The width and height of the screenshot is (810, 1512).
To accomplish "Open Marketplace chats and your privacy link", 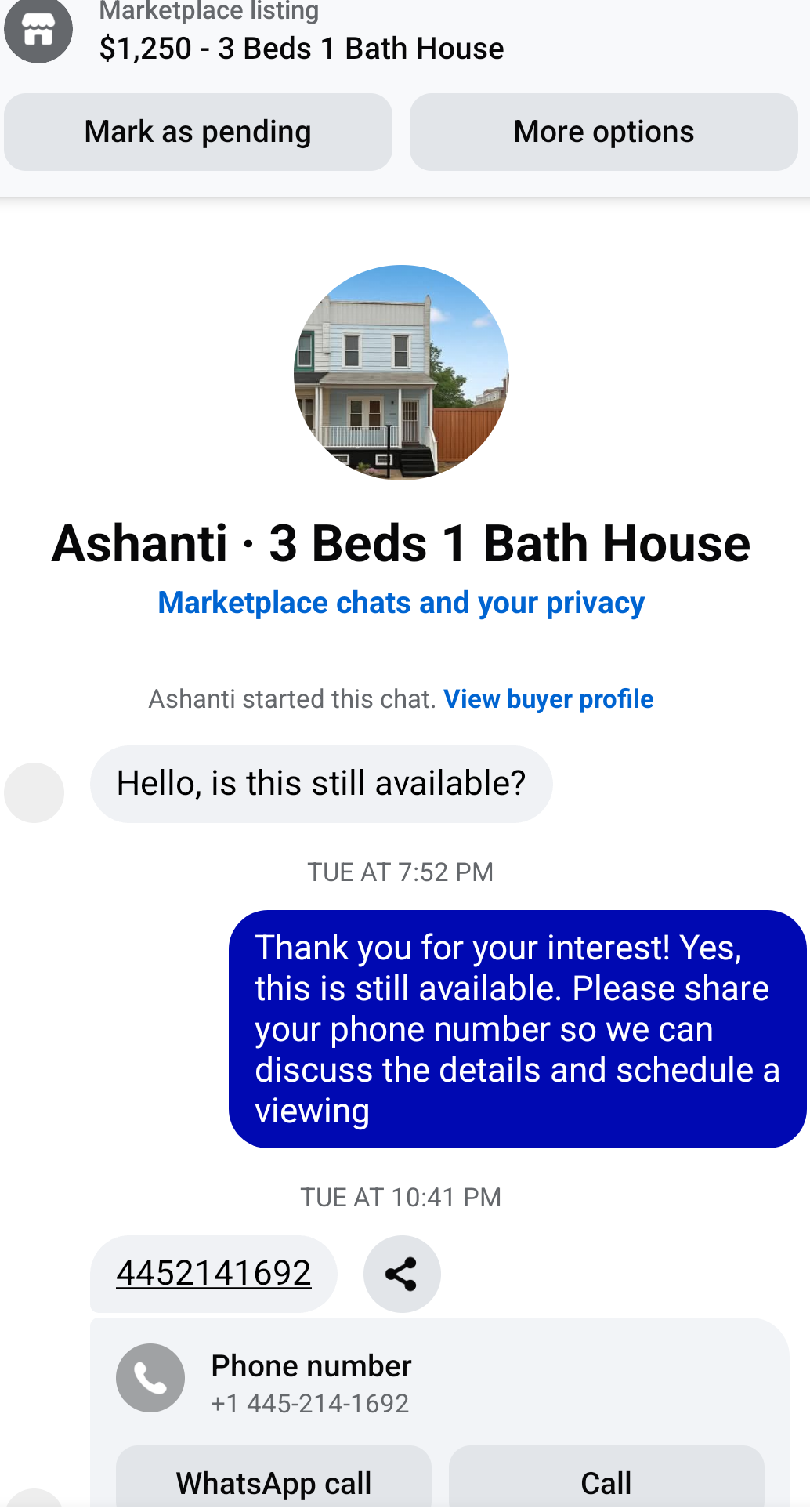I will coord(401,603).
